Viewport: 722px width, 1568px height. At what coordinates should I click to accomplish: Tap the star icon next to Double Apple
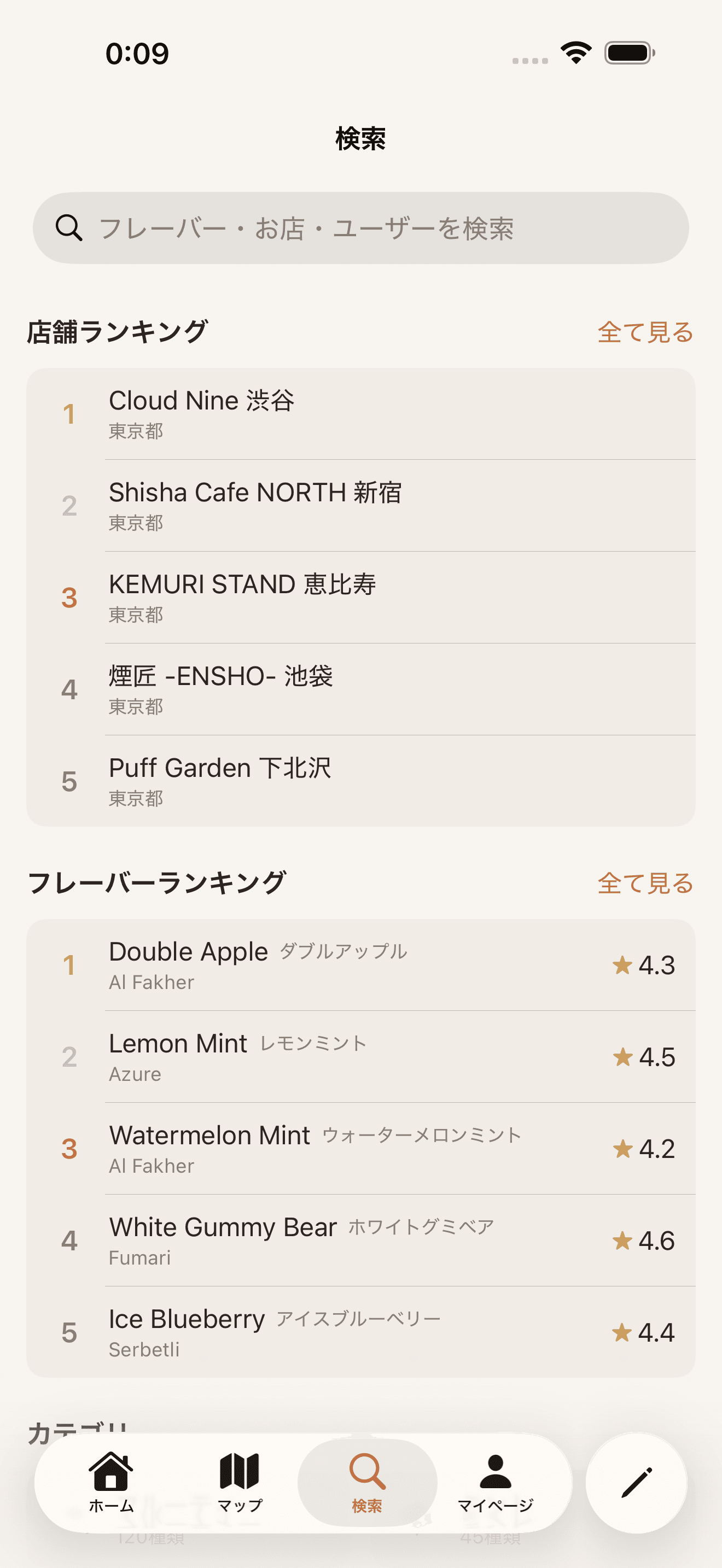pyautogui.click(x=622, y=966)
